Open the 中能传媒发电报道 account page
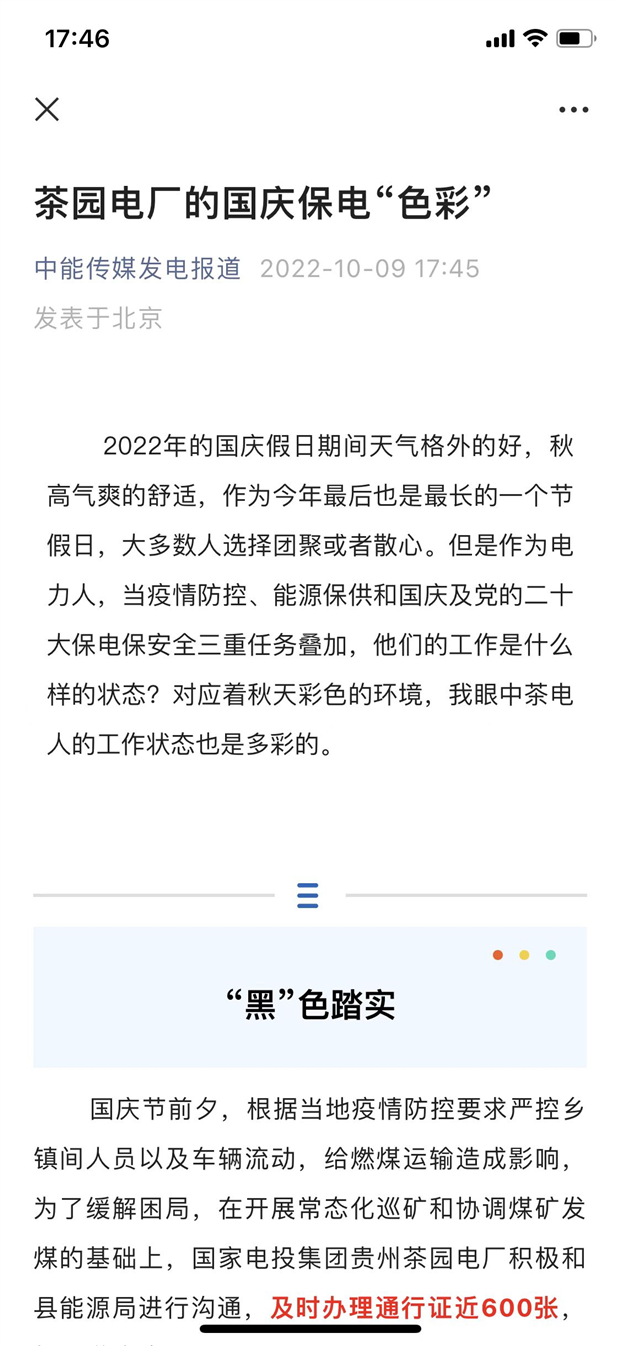620x1346 pixels. 138,268
